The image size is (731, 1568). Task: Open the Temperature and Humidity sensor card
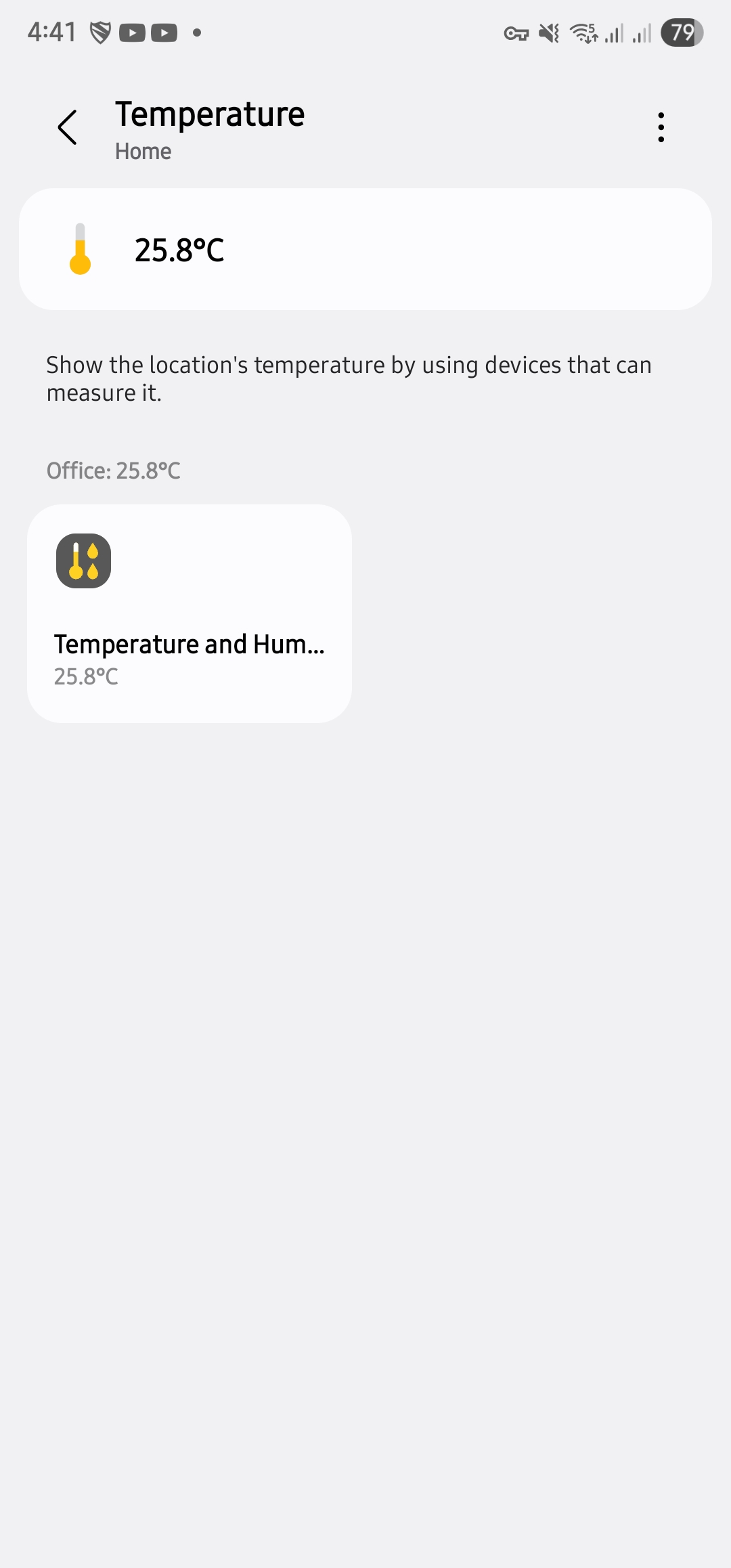[190, 613]
